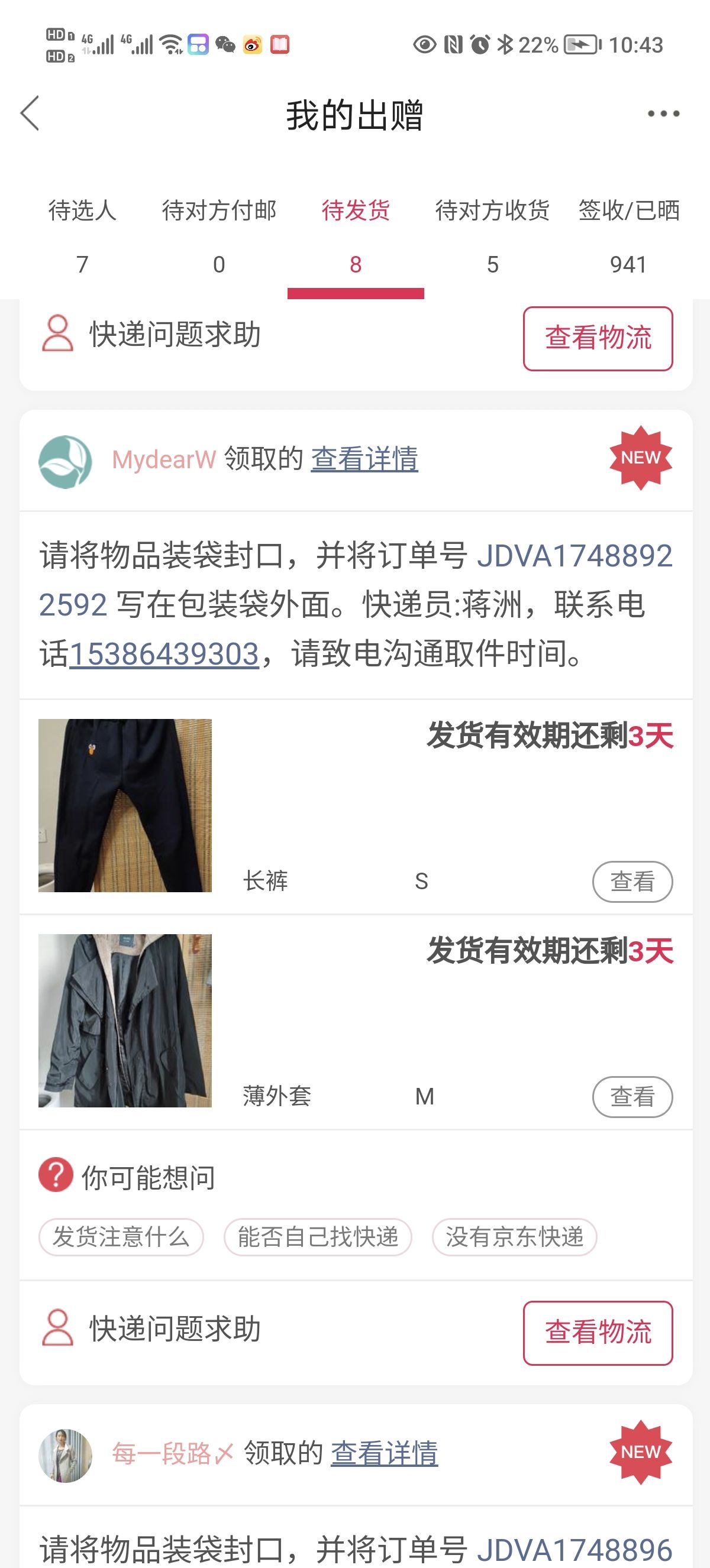710x1568 pixels.
Task: Go back using the top-left arrow
Action: coord(30,113)
